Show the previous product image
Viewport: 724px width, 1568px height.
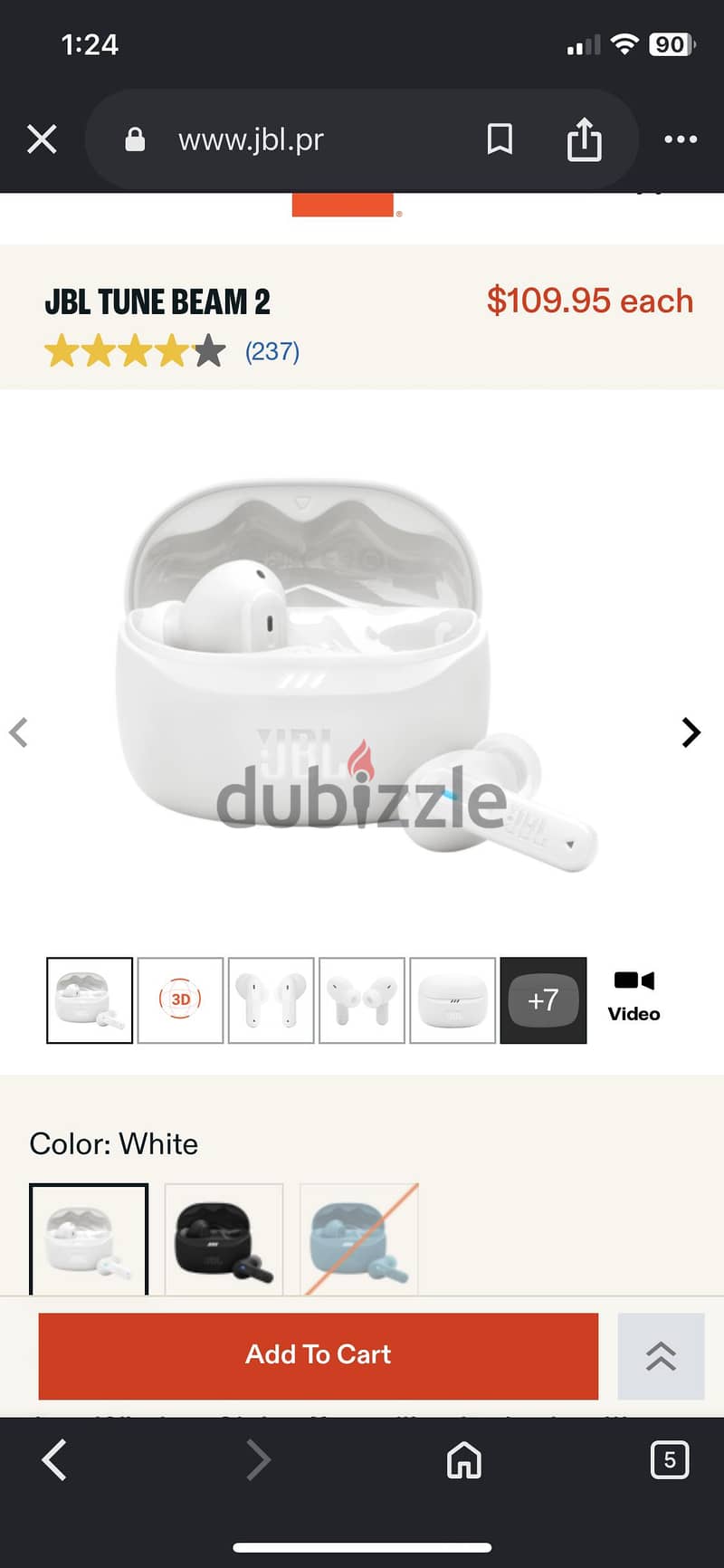[x=19, y=732]
